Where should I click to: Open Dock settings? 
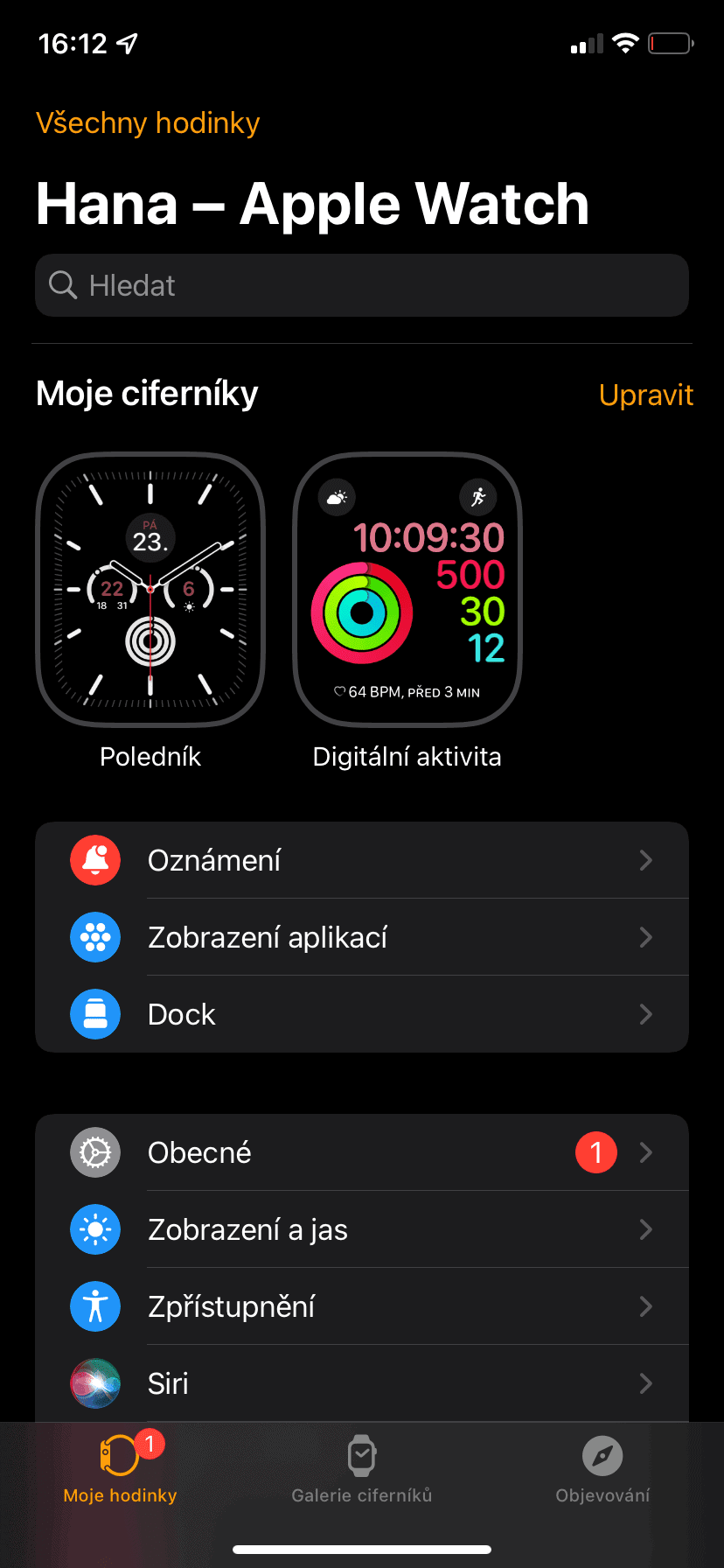(x=362, y=1014)
